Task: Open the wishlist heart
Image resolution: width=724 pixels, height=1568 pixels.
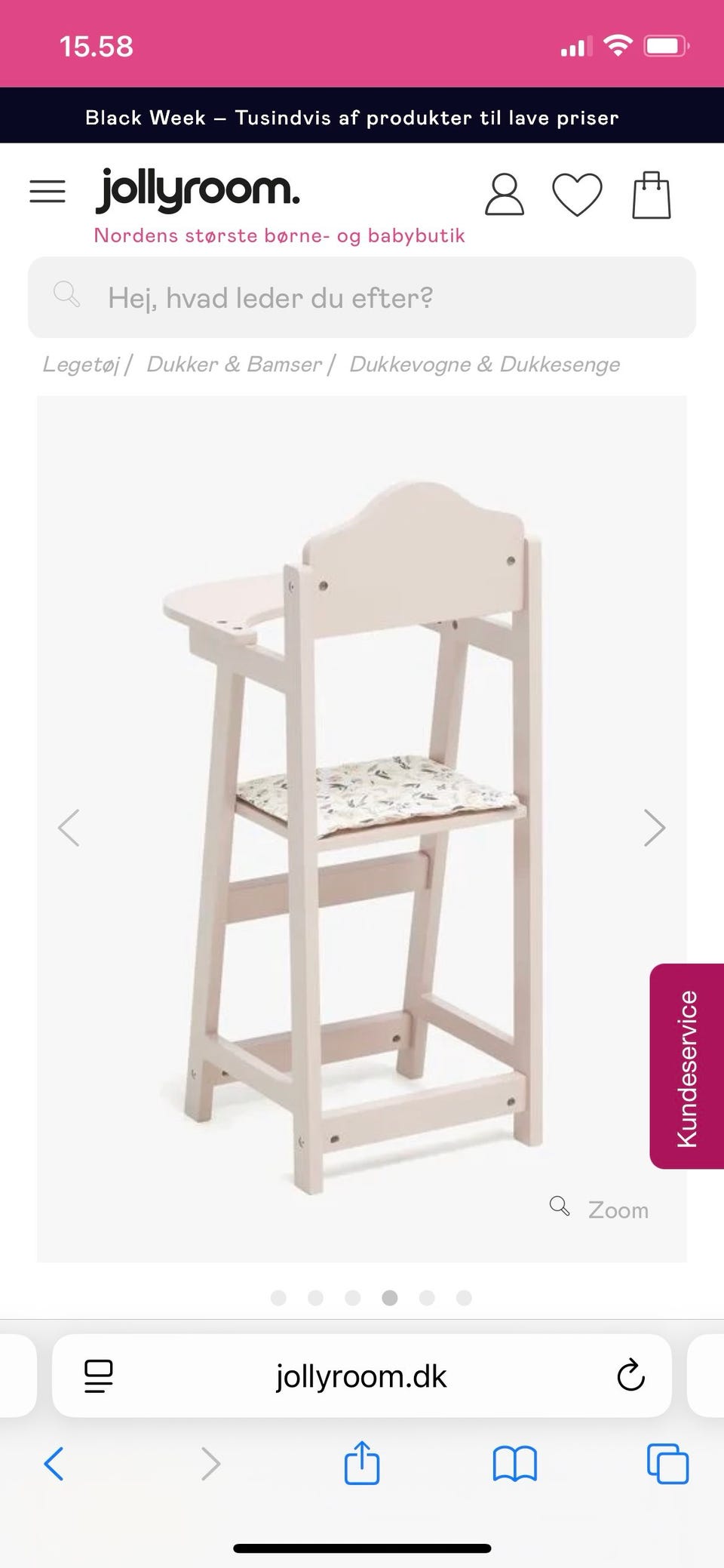Action: click(577, 195)
